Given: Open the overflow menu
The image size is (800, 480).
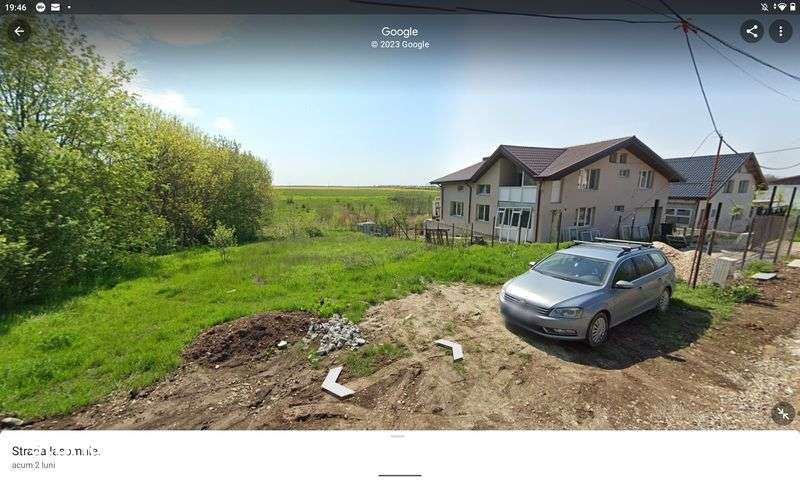Looking at the screenshot, I should click(x=780, y=31).
